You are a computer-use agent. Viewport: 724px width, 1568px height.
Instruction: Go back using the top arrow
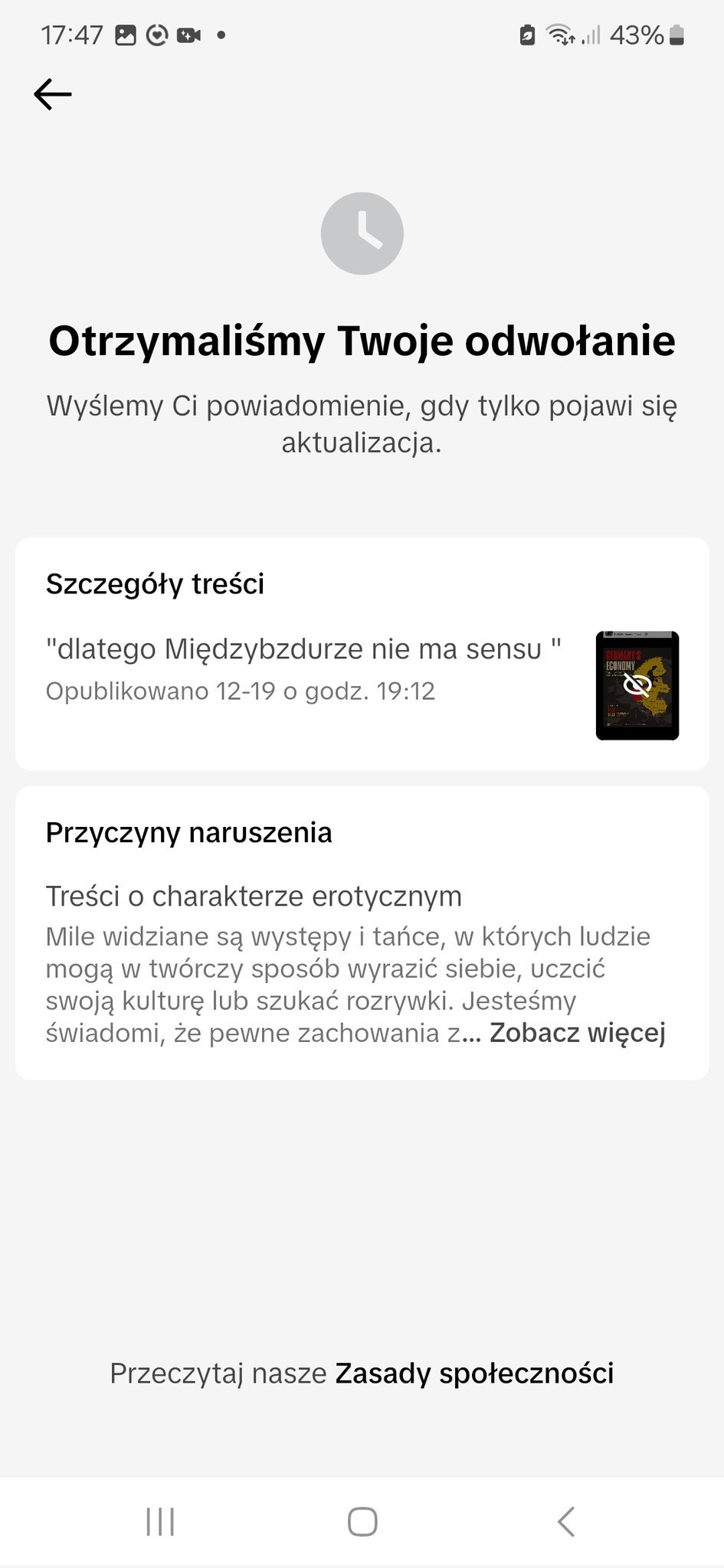pyautogui.click(x=53, y=94)
